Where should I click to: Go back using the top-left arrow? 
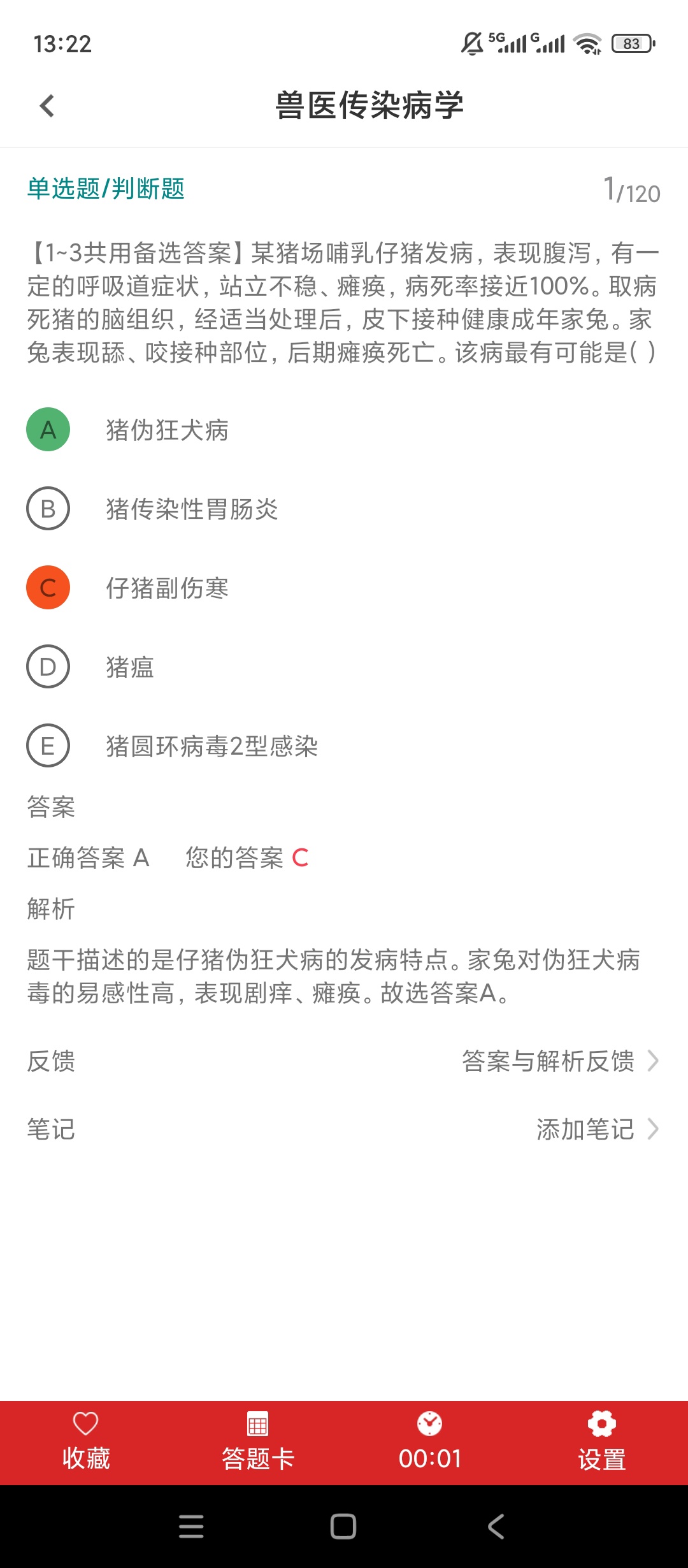47,106
